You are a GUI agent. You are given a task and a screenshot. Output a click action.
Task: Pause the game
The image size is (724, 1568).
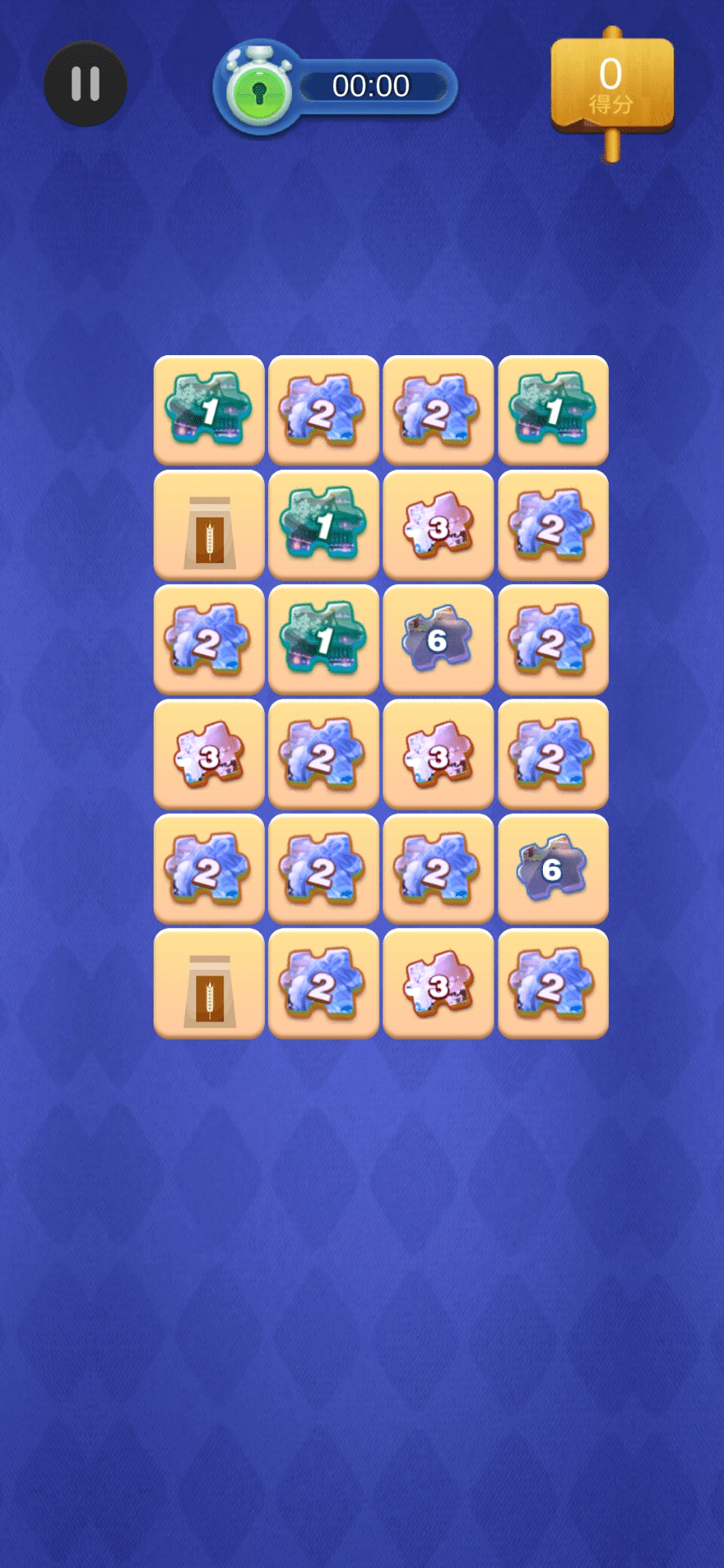pos(85,84)
